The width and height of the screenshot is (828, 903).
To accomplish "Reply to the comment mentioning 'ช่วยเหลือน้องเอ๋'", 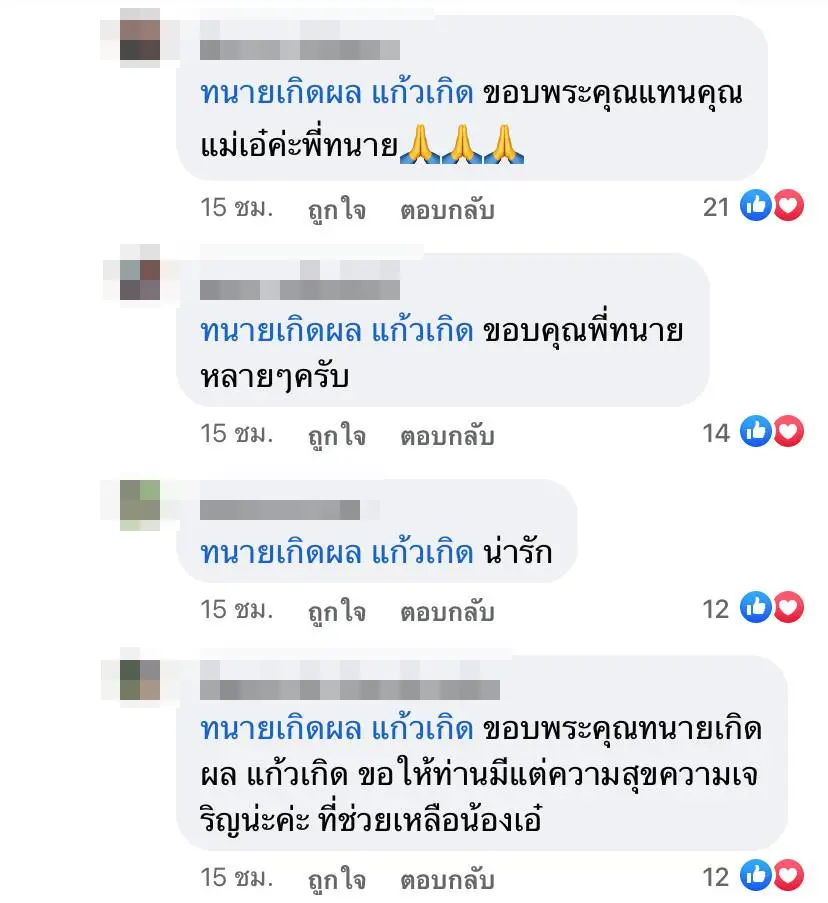I will pos(447,880).
